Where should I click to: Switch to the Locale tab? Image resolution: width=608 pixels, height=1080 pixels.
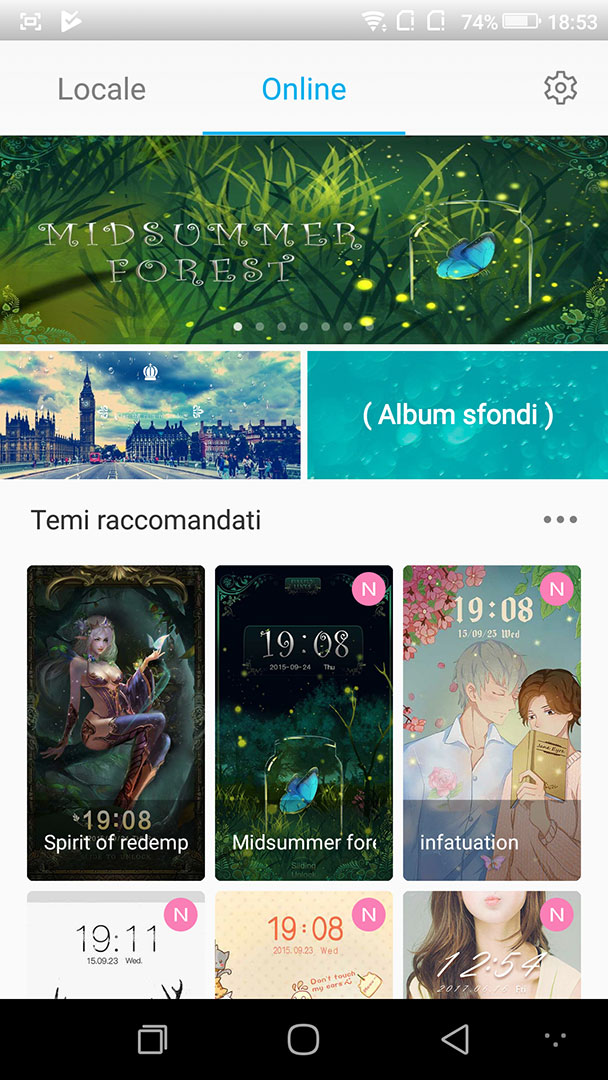point(101,90)
